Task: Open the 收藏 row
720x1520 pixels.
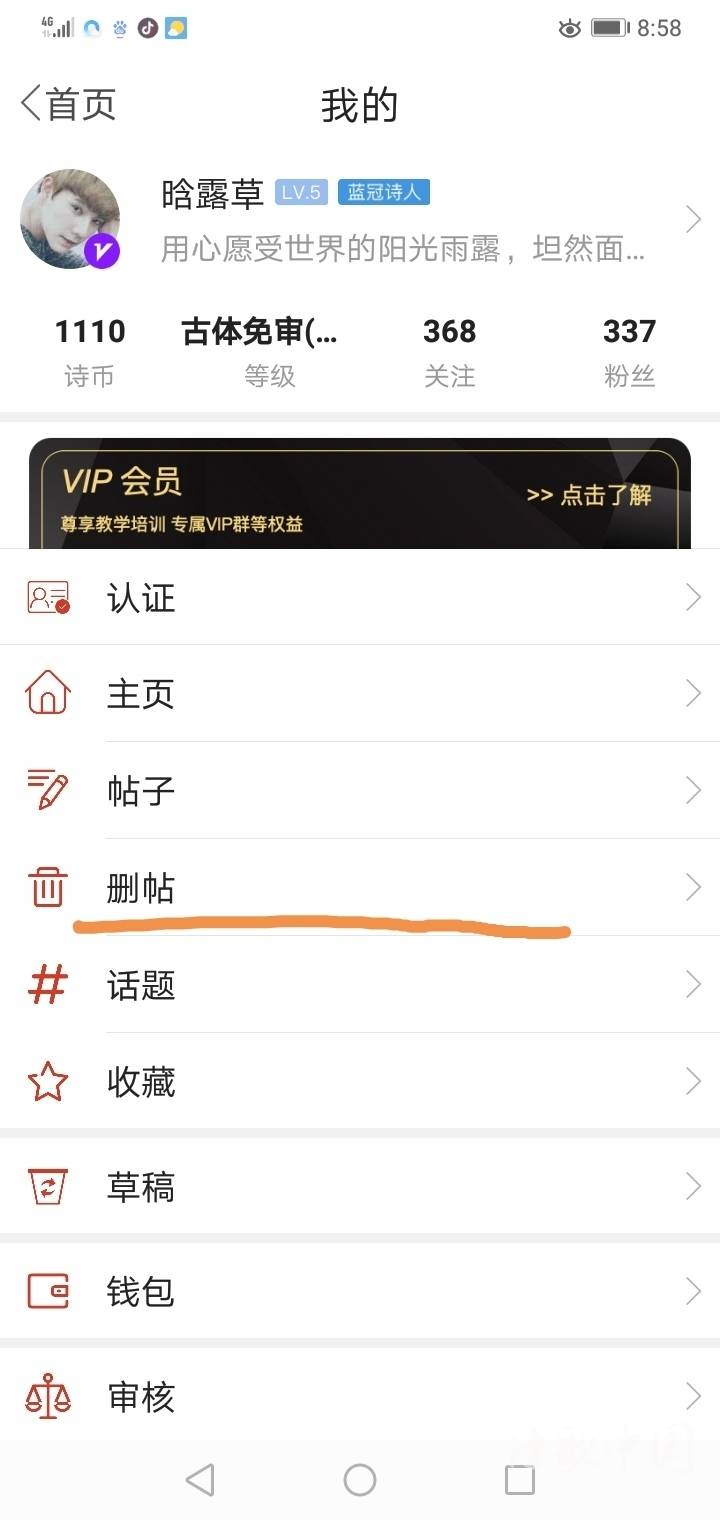Action: click(x=360, y=1081)
